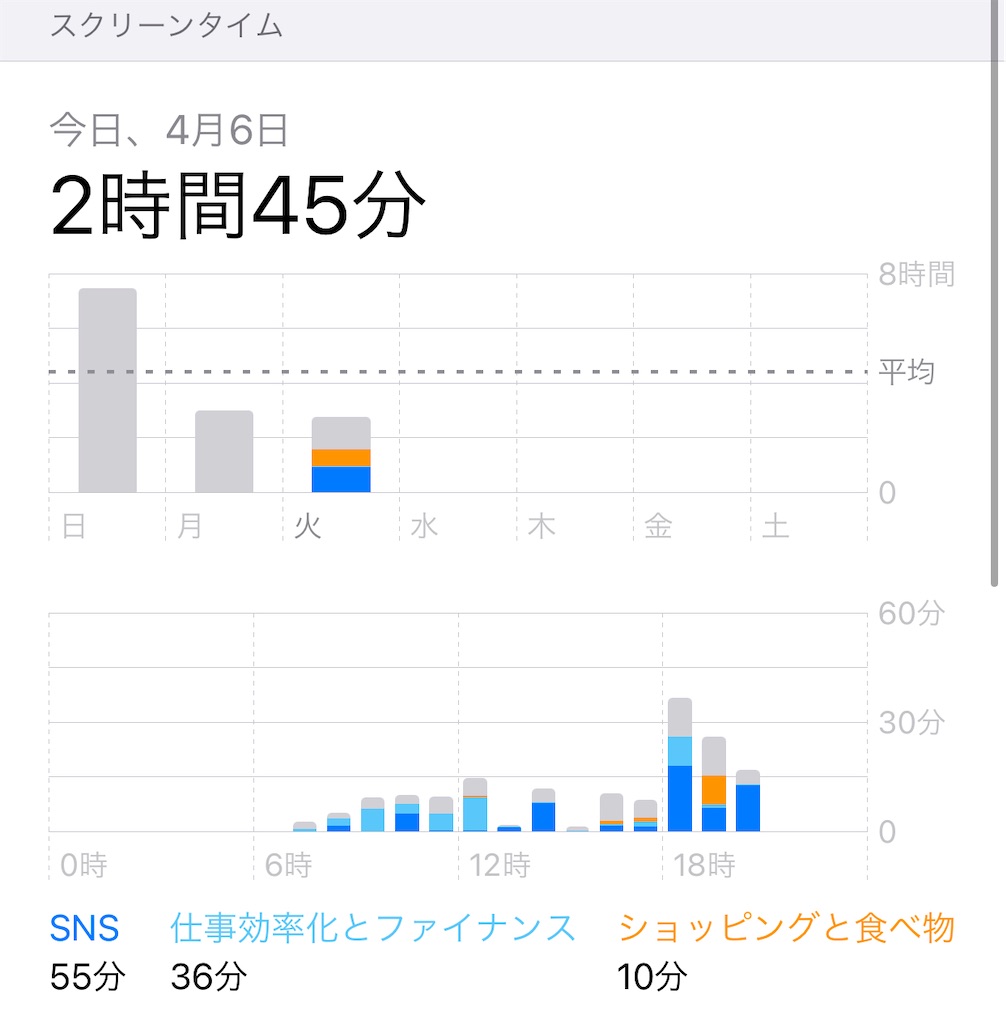Select Sunday's (日) bar in weekly chart
Screen dimensions: 1006x1024
[x=108, y=390]
